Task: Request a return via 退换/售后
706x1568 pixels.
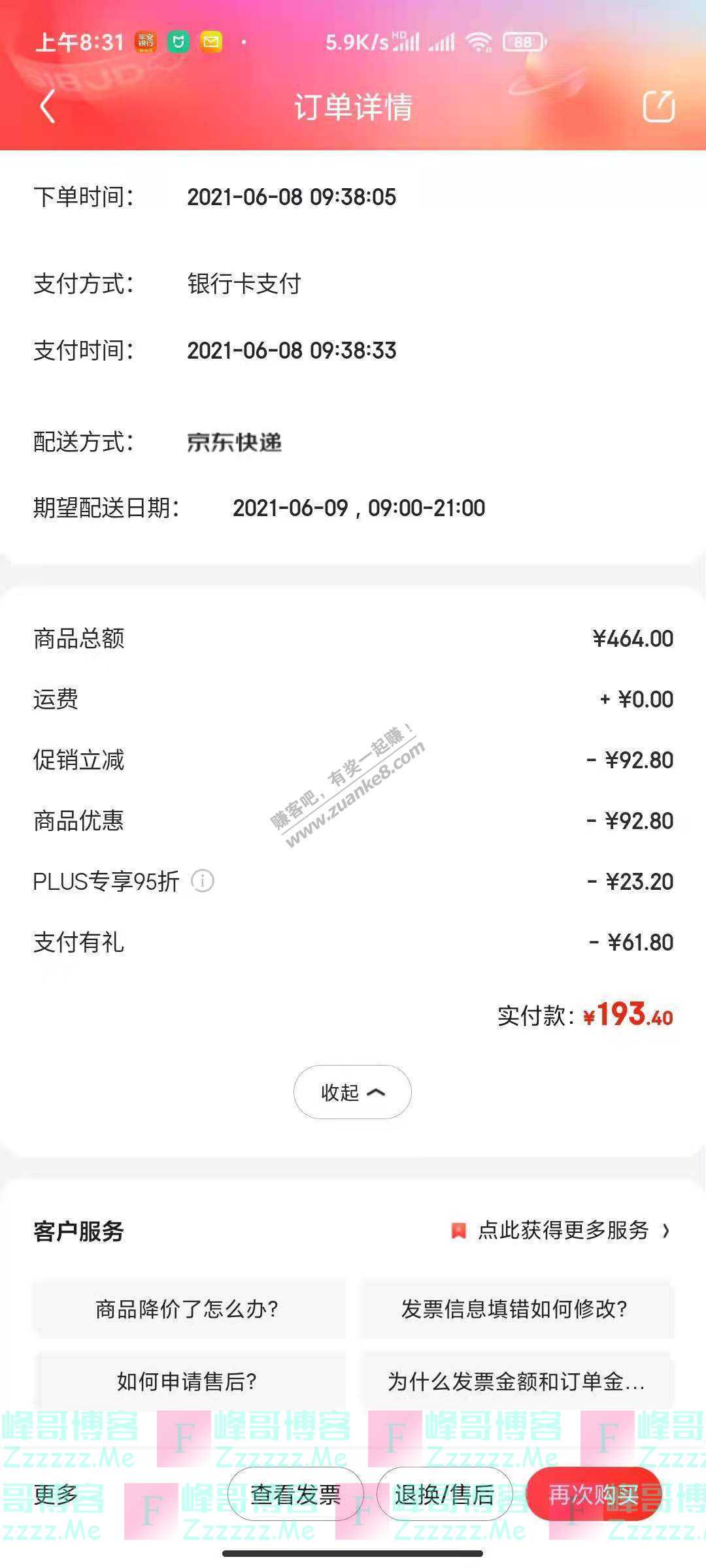Action: (x=445, y=1494)
